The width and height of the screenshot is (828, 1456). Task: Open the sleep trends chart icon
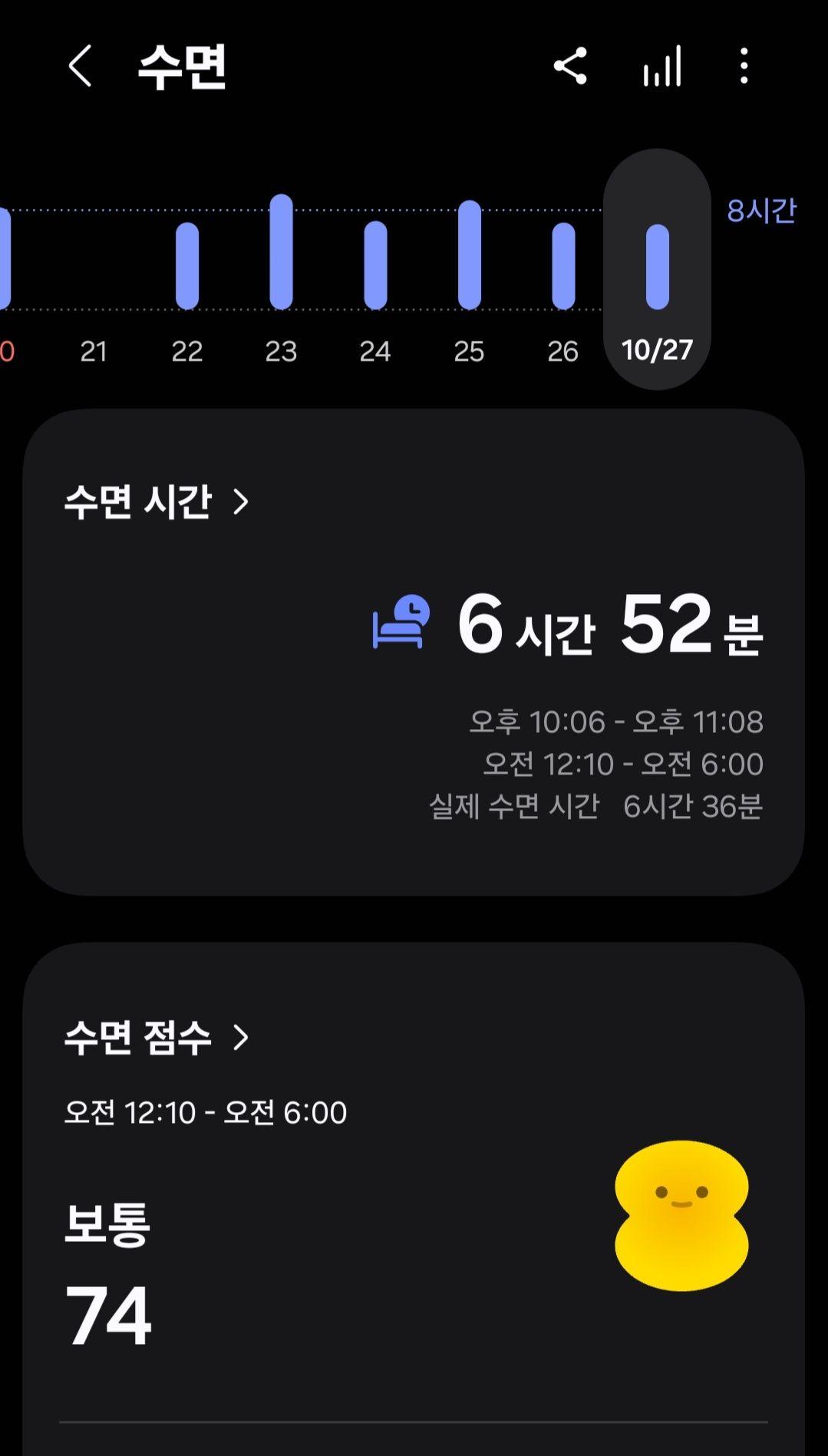661,66
